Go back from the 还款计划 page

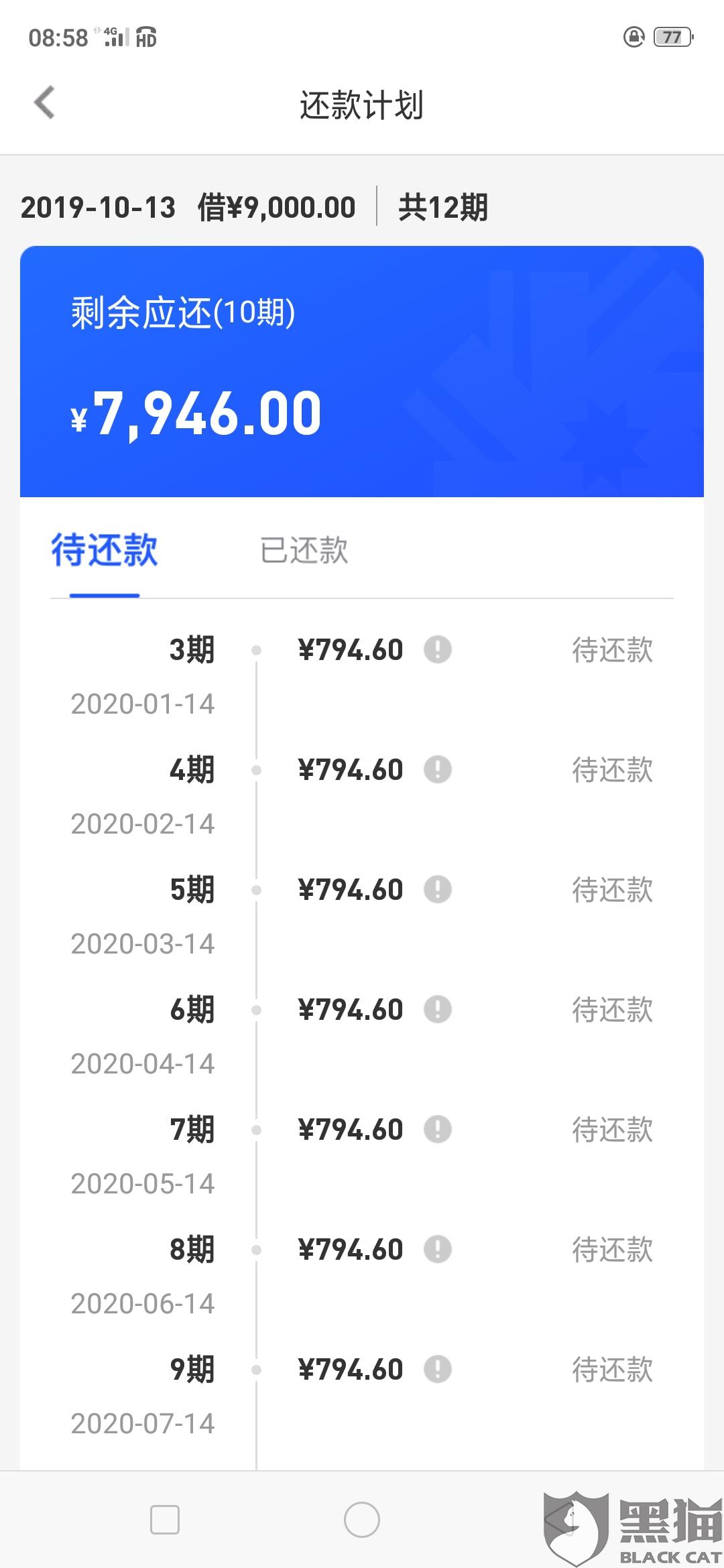44,103
